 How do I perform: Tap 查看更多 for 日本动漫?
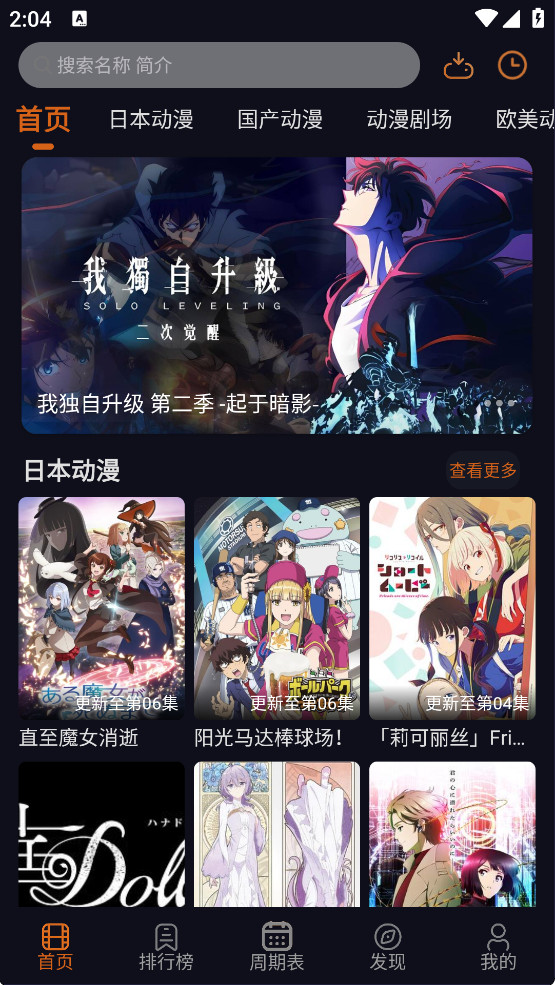[x=483, y=470]
